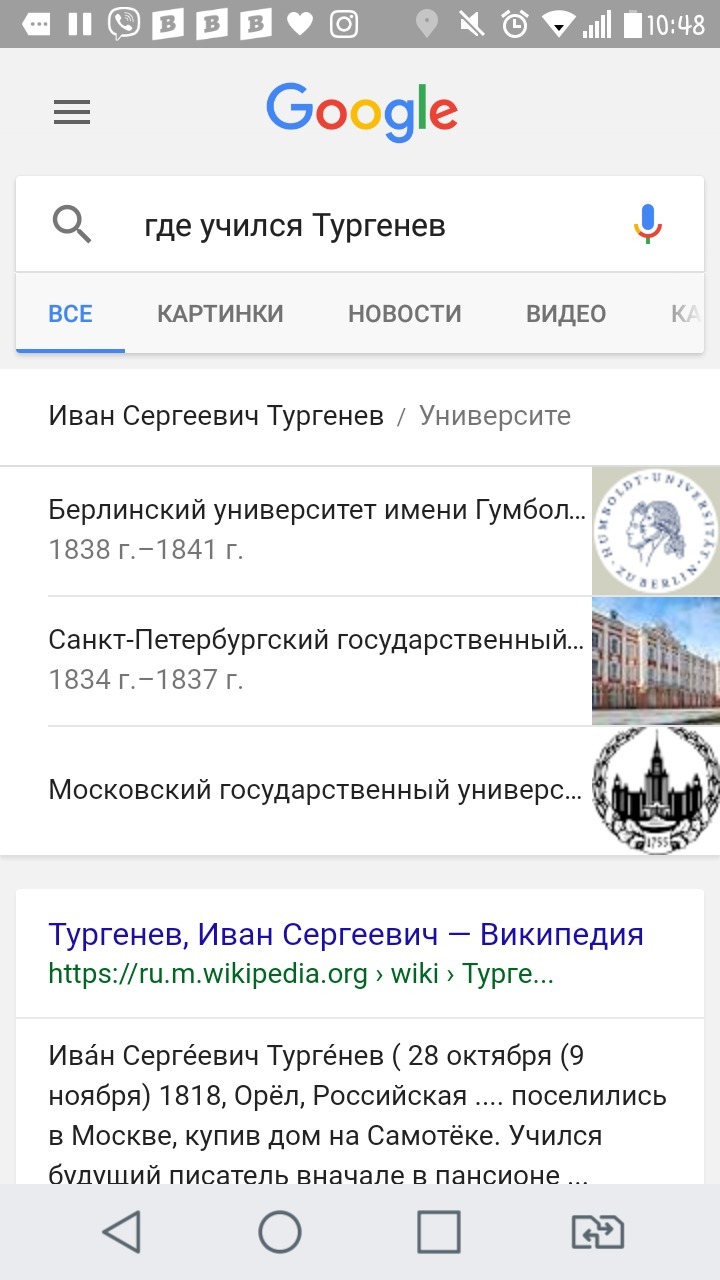
Task: Switch to the Картинки tab
Action: pyautogui.click(x=220, y=314)
